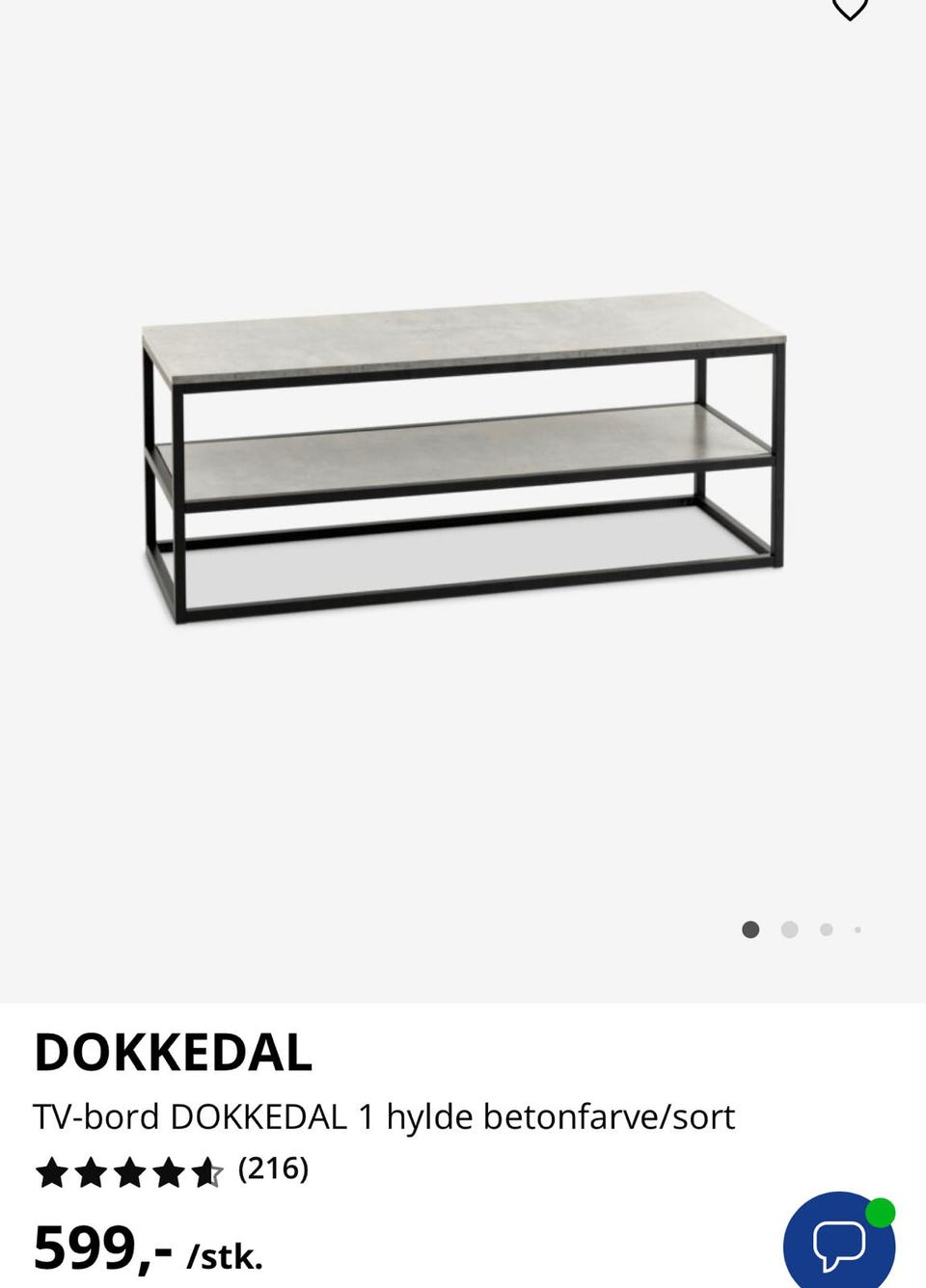926x1288 pixels.
Task: Select the currently active first carousel dot
Action: pos(750,929)
